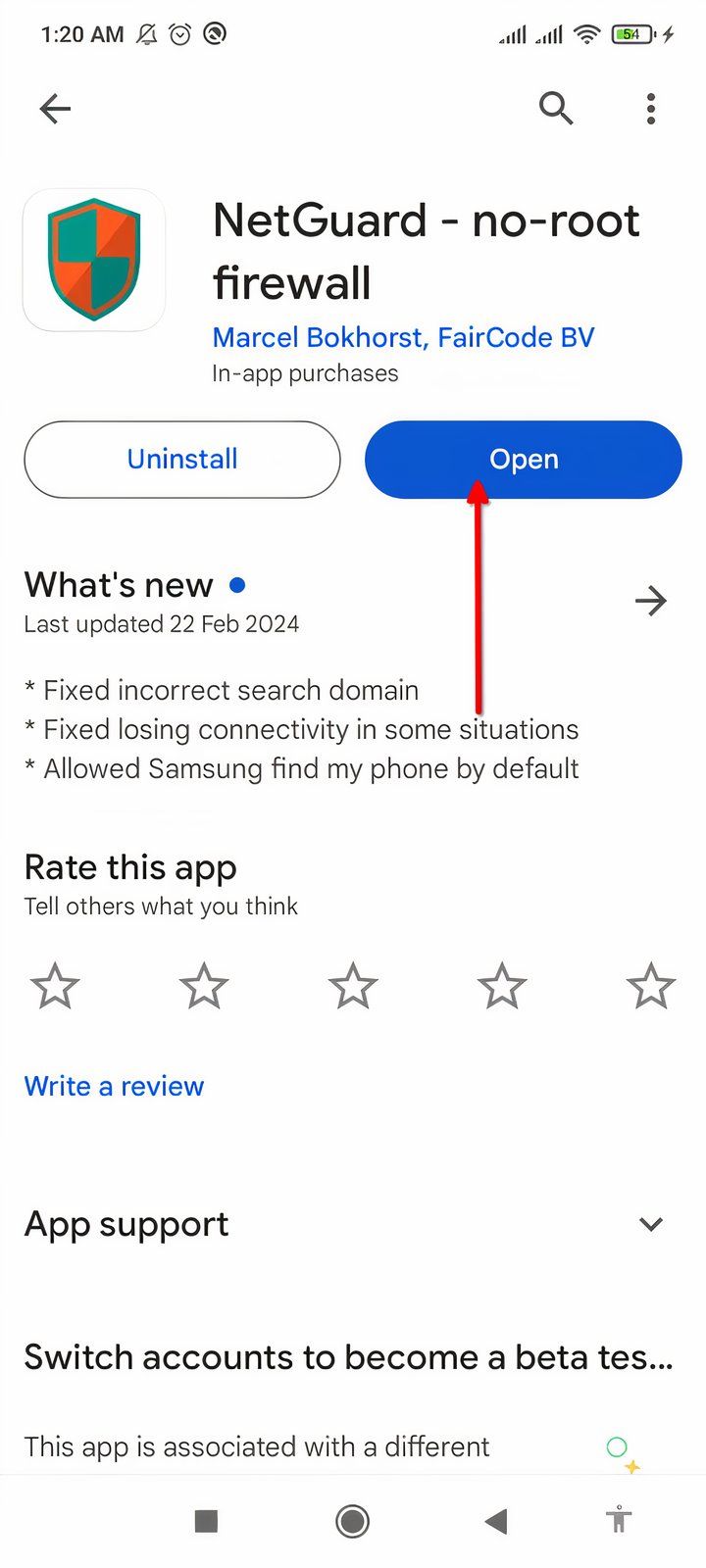Expand the App support section
This screenshot has height=1568, width=706.
650,1224
